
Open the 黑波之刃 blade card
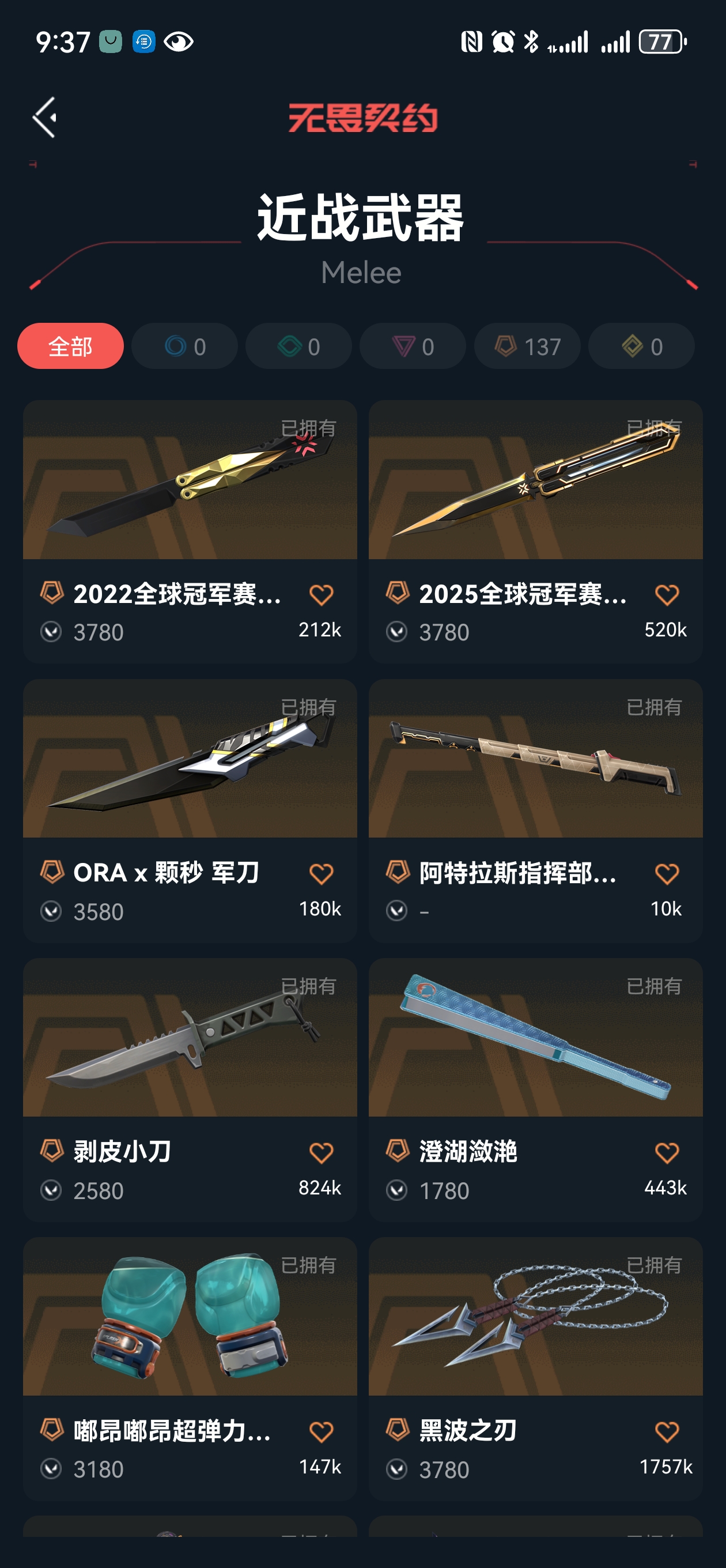535,1317
